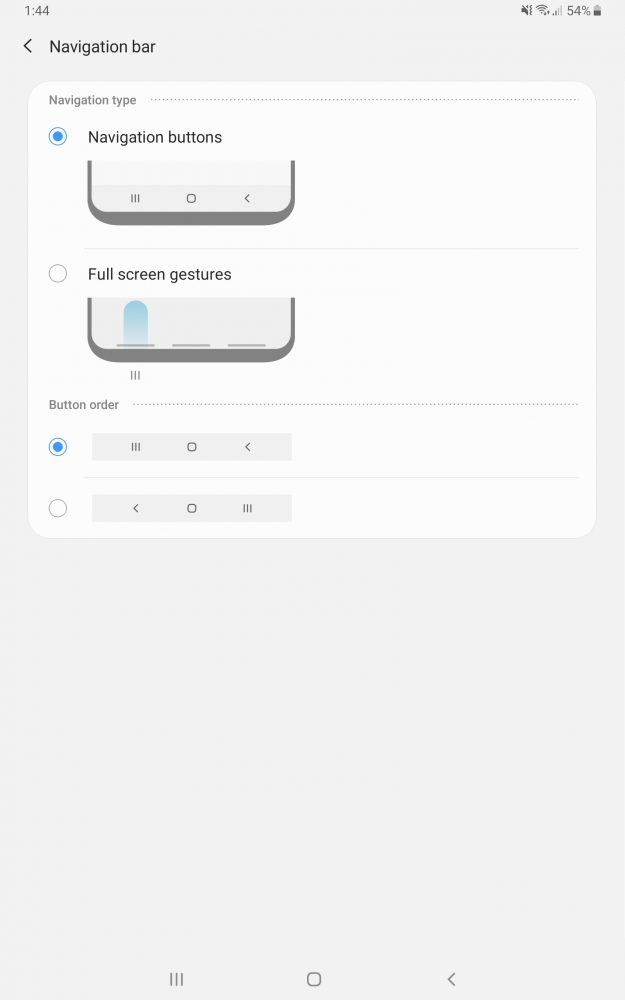Select button order with recents first
625x1000 pixels.
pyautogui.click(x=58, y=447)
